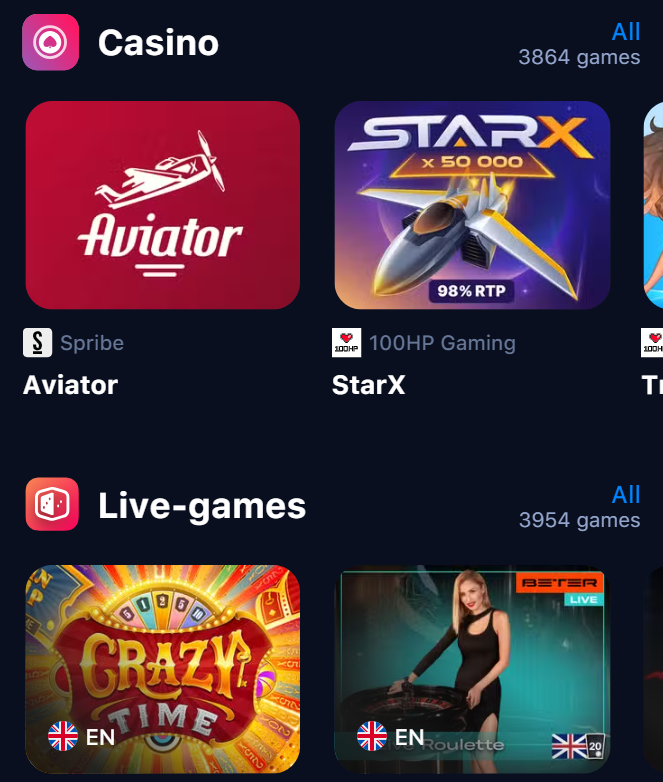
Task: View all Casino games
Action: [625, 32]
